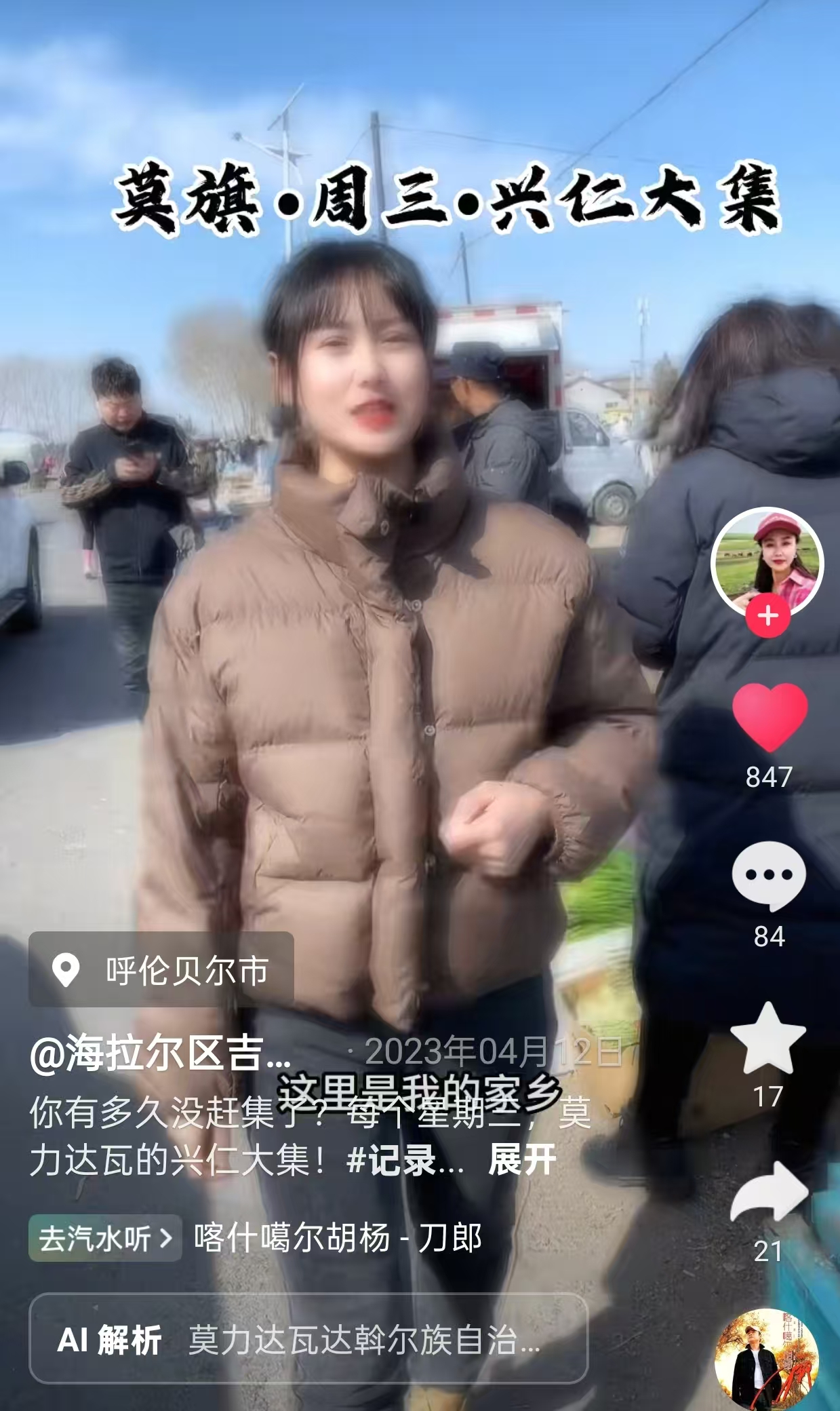Open the song 喀什噶尔胡杨 - 刀郎

coord(338,1239)
